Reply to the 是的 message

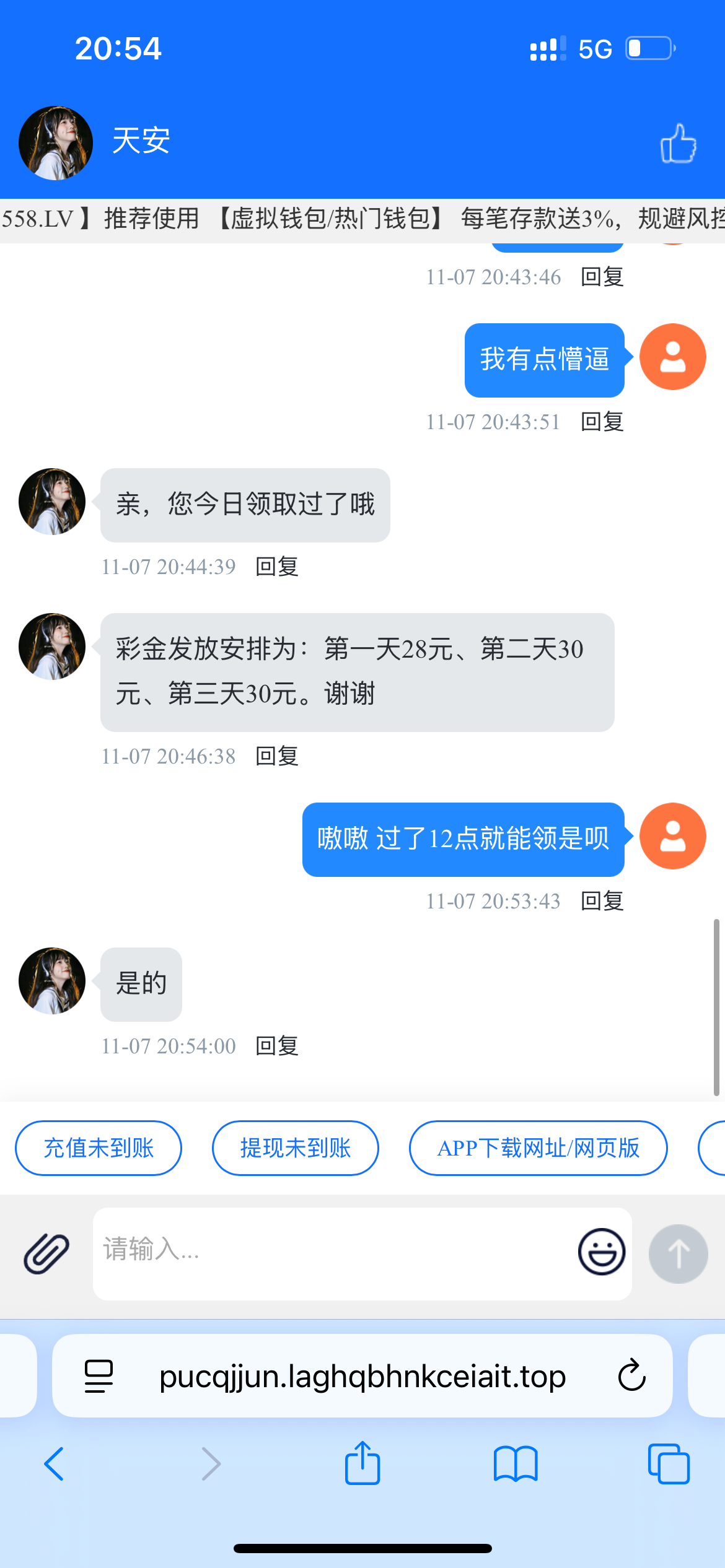pyautogui.click(x=277, y=1046)
